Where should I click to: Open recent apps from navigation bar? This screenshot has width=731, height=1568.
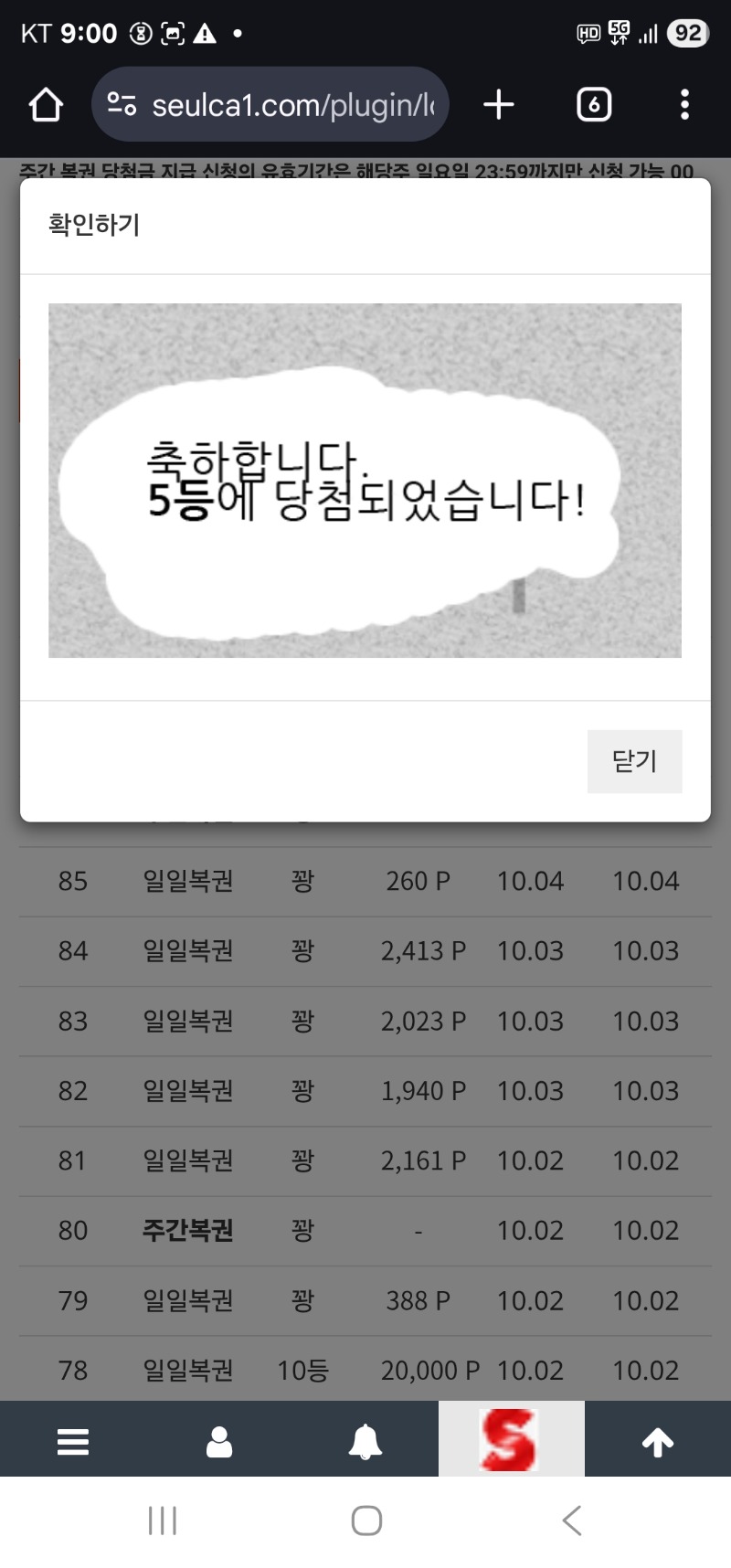pos(163,1520)
